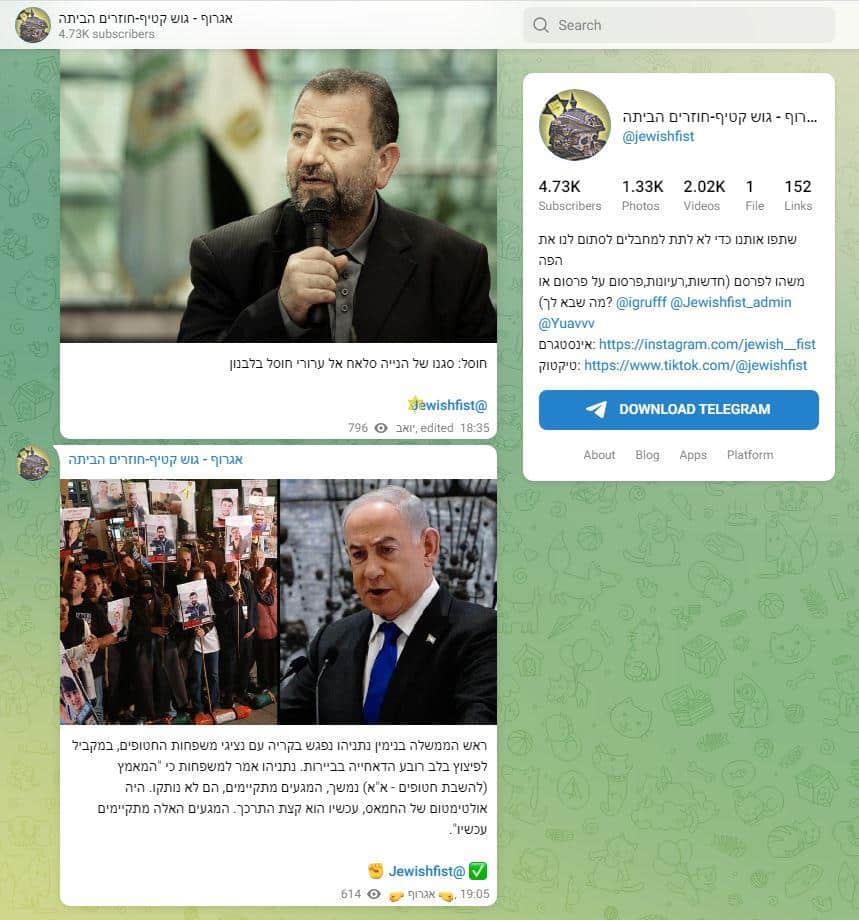Tap the Download Telegram button

pyautogui.click(x=678, y=410)
